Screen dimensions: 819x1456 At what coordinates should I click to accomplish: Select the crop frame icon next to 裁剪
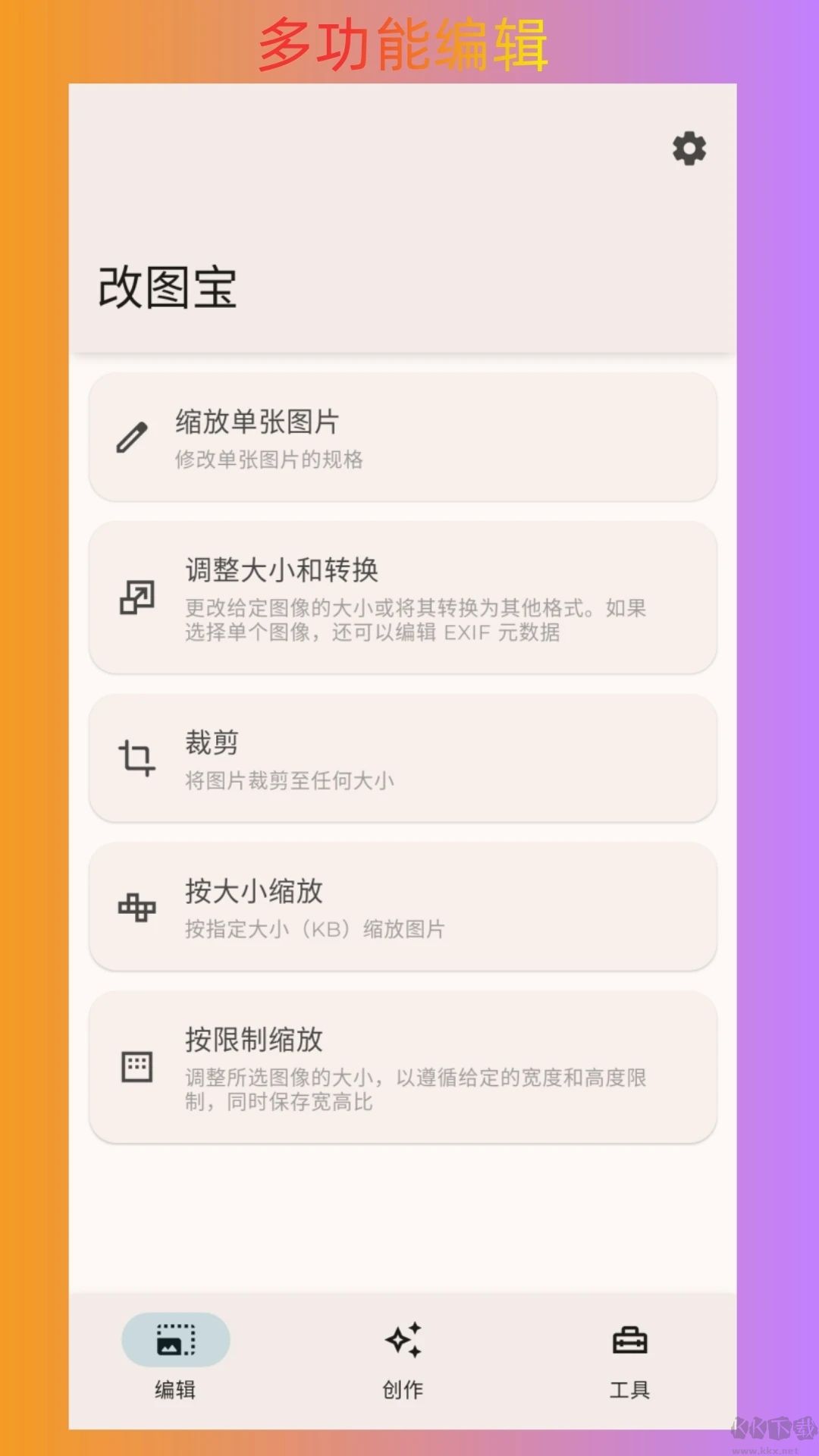[x=136, y=757]
